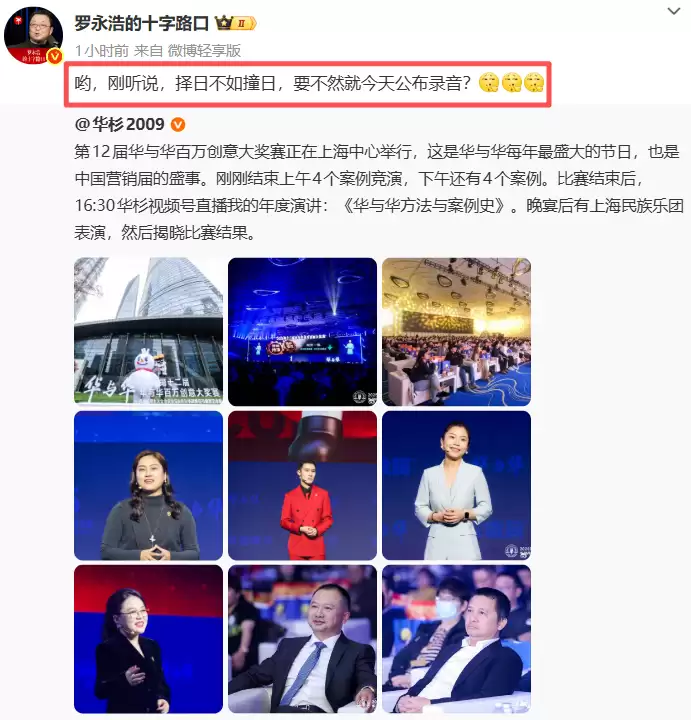View the skyscraper and mascot photo

[x=149, y=331]
